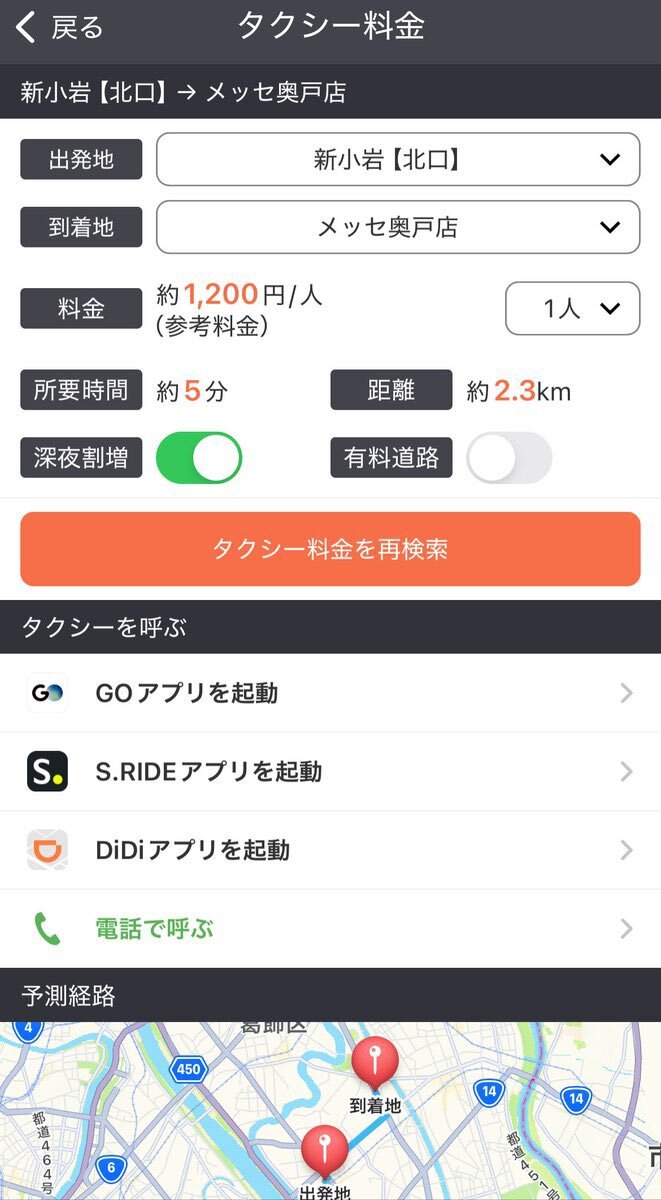Open S.RIDEアプリを起動 row

[330, 772]
